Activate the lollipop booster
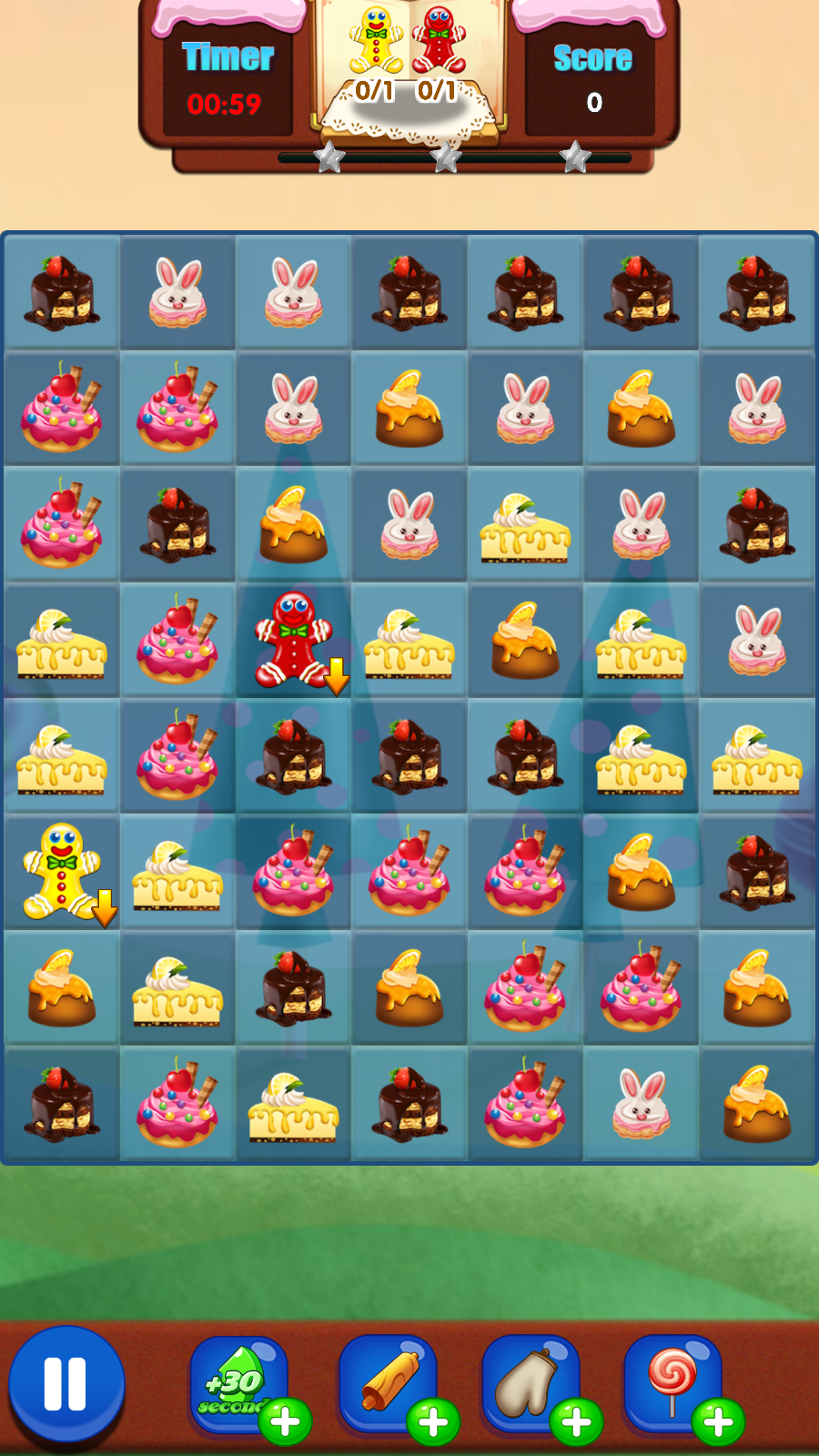 point(672,1383)
